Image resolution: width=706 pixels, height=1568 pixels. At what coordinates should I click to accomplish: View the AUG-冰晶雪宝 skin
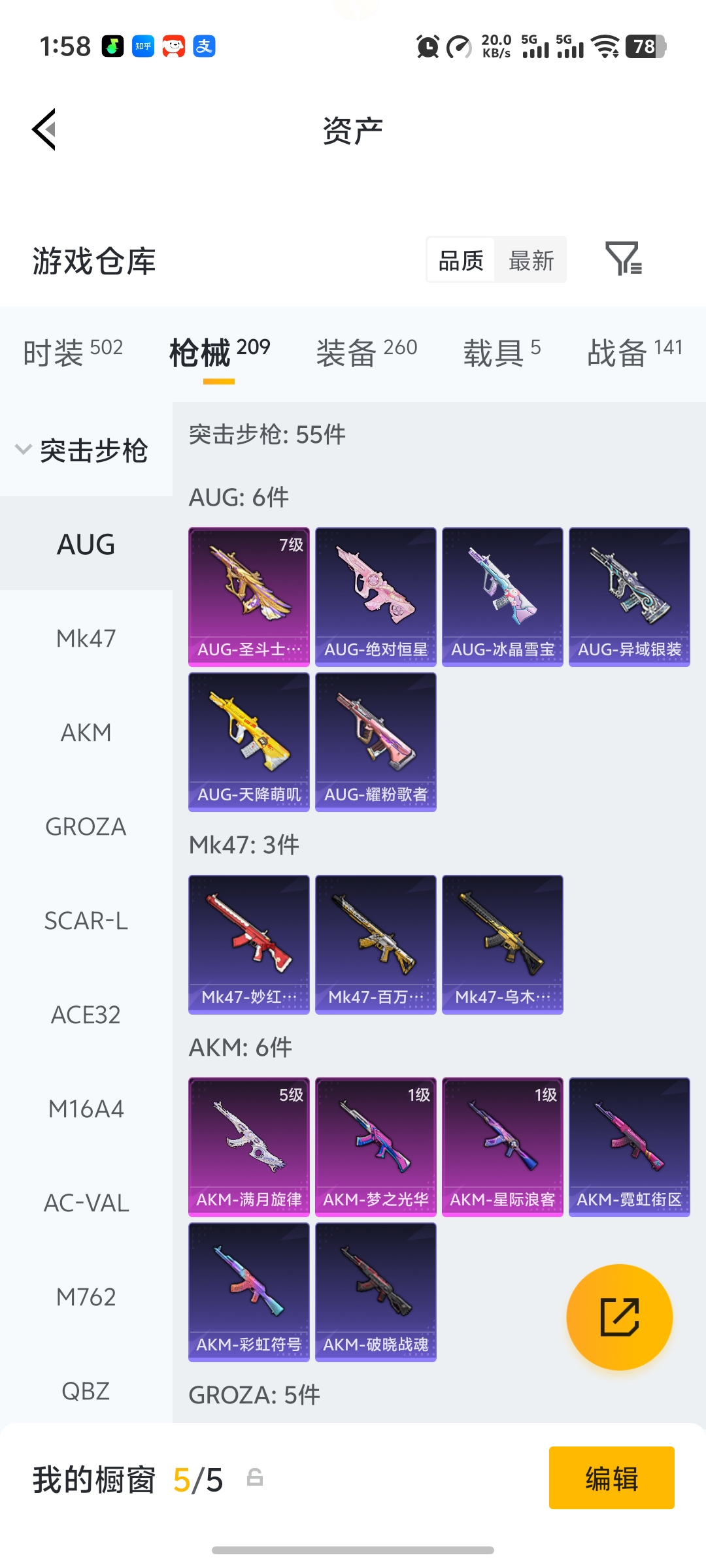tap(503, 597)
